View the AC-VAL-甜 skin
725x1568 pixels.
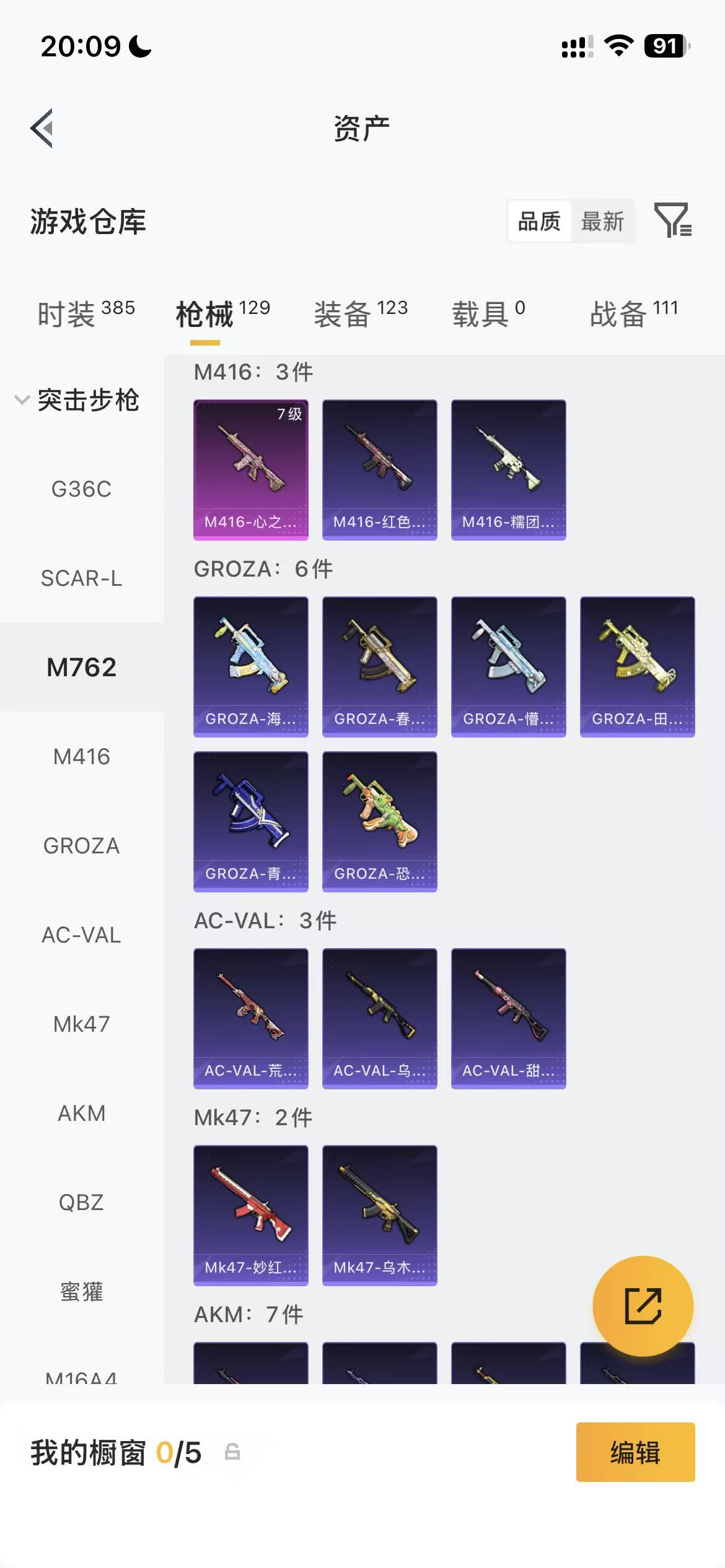pos(509,1019)
